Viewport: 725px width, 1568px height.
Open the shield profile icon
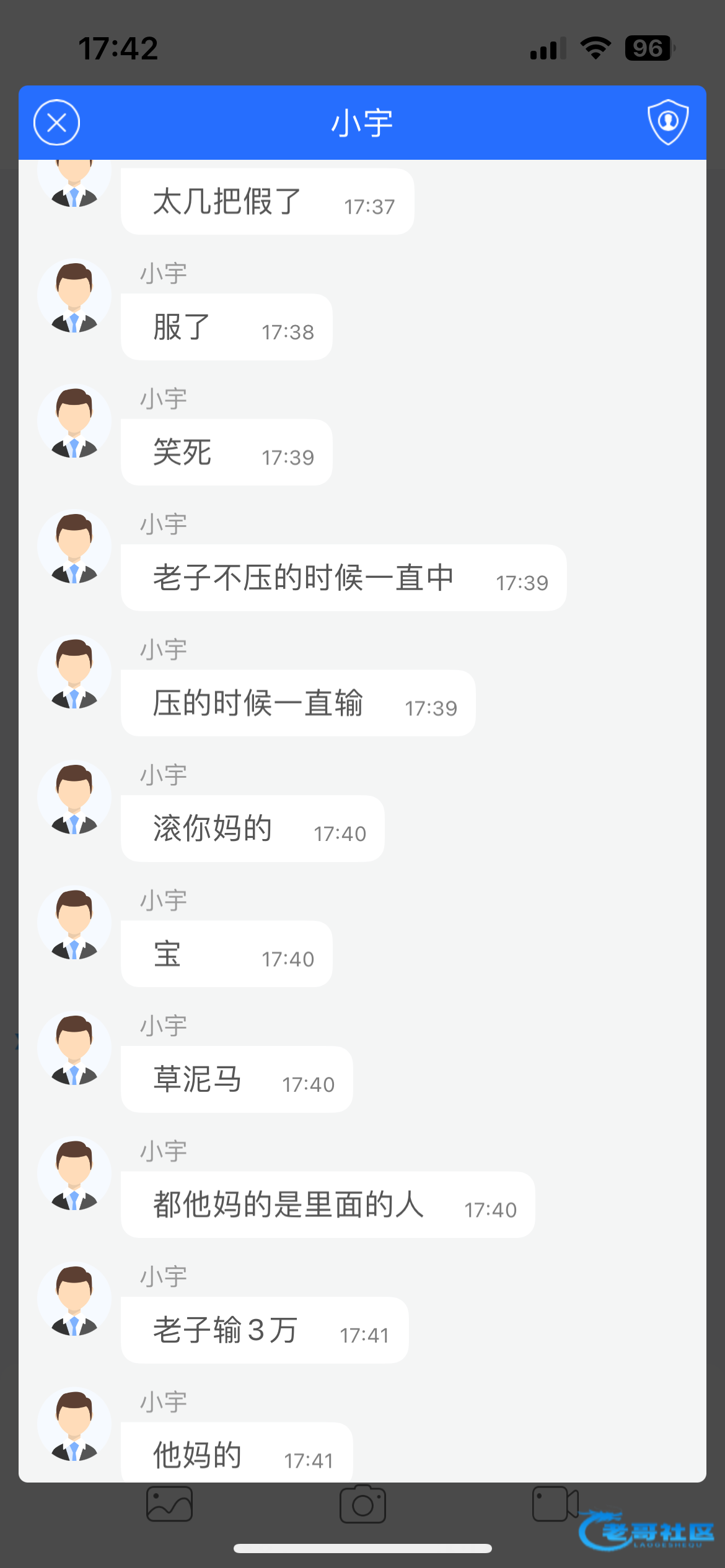(x=668, y=122)
